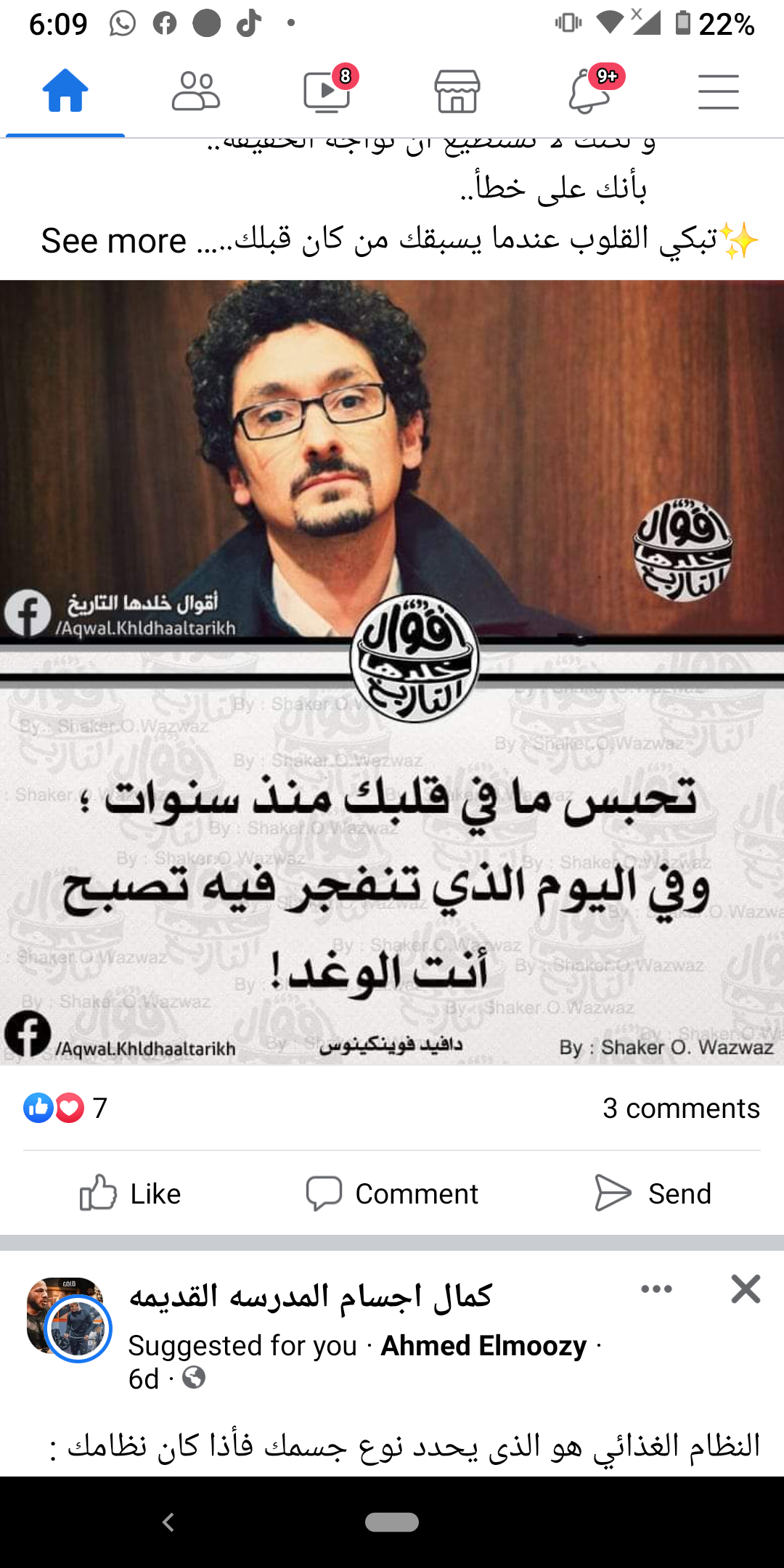Viewport: 784px width, 1568px height.
Task: View reactions on the quote post
Action: tap(65, 1108)
